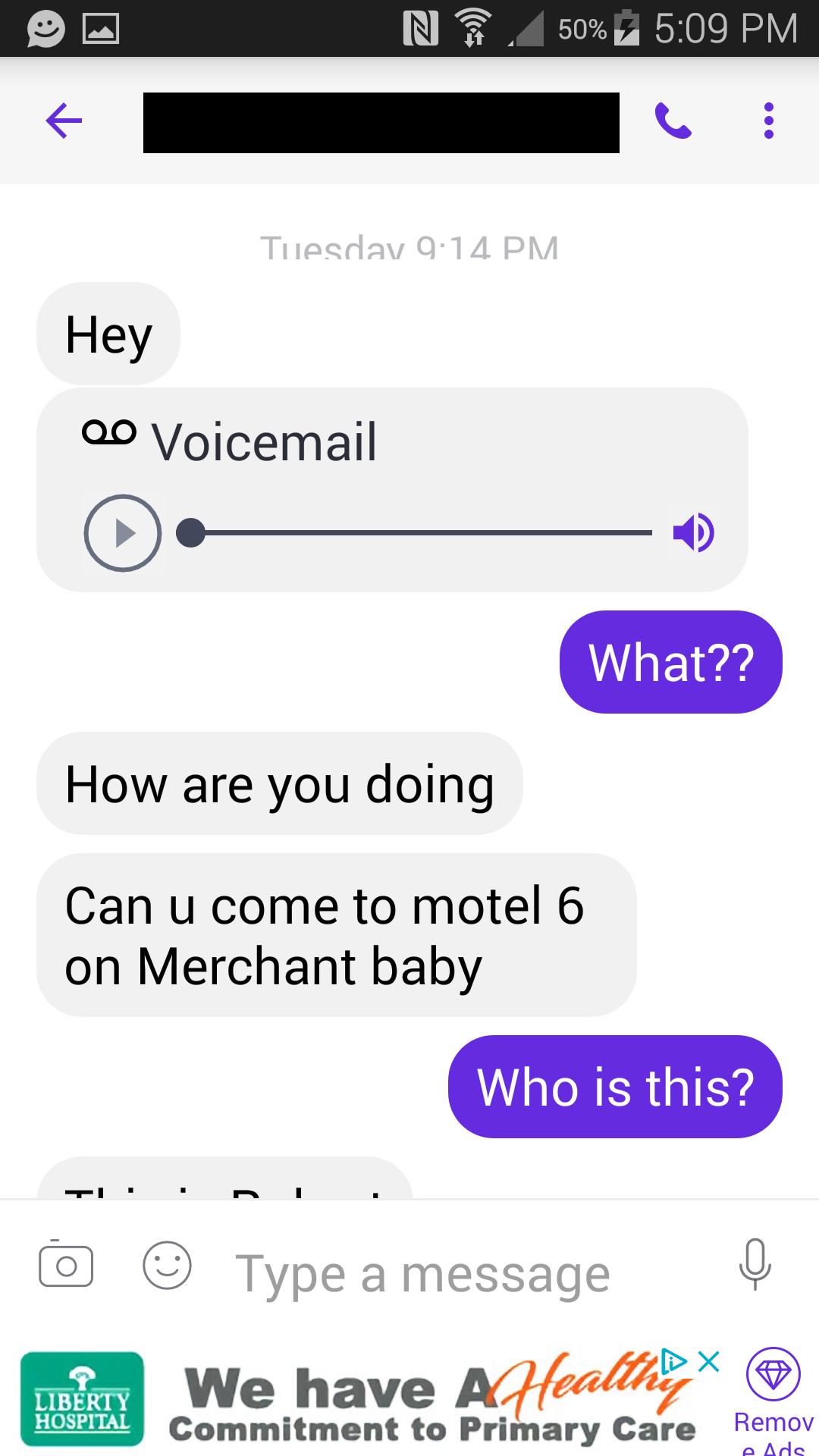Close the ad banner
The height and width of the screenshot is (1456, 819).
(x=709, y=1362)
